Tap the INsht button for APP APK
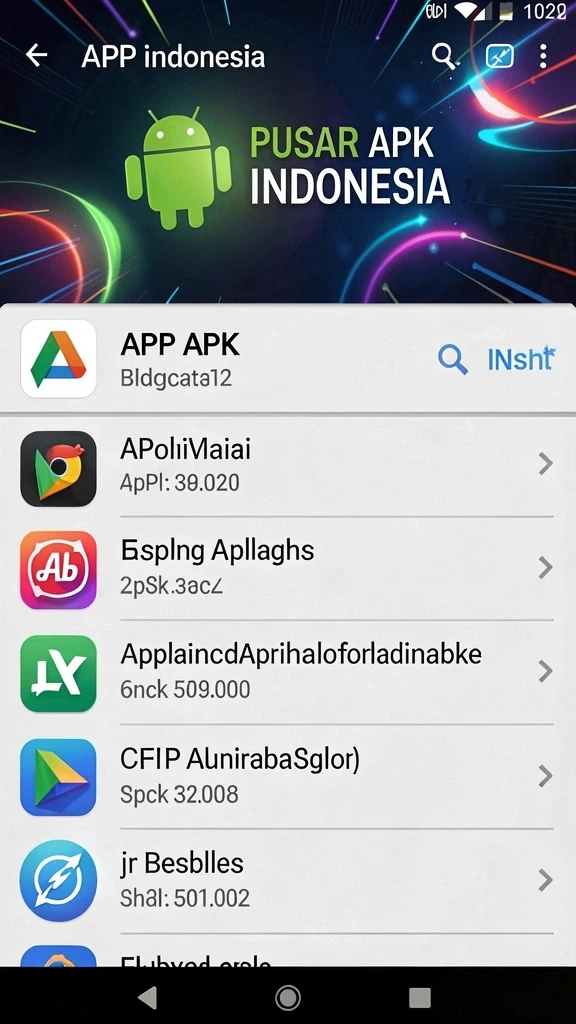Screen dimensions: 576x1024 (521, 359)
